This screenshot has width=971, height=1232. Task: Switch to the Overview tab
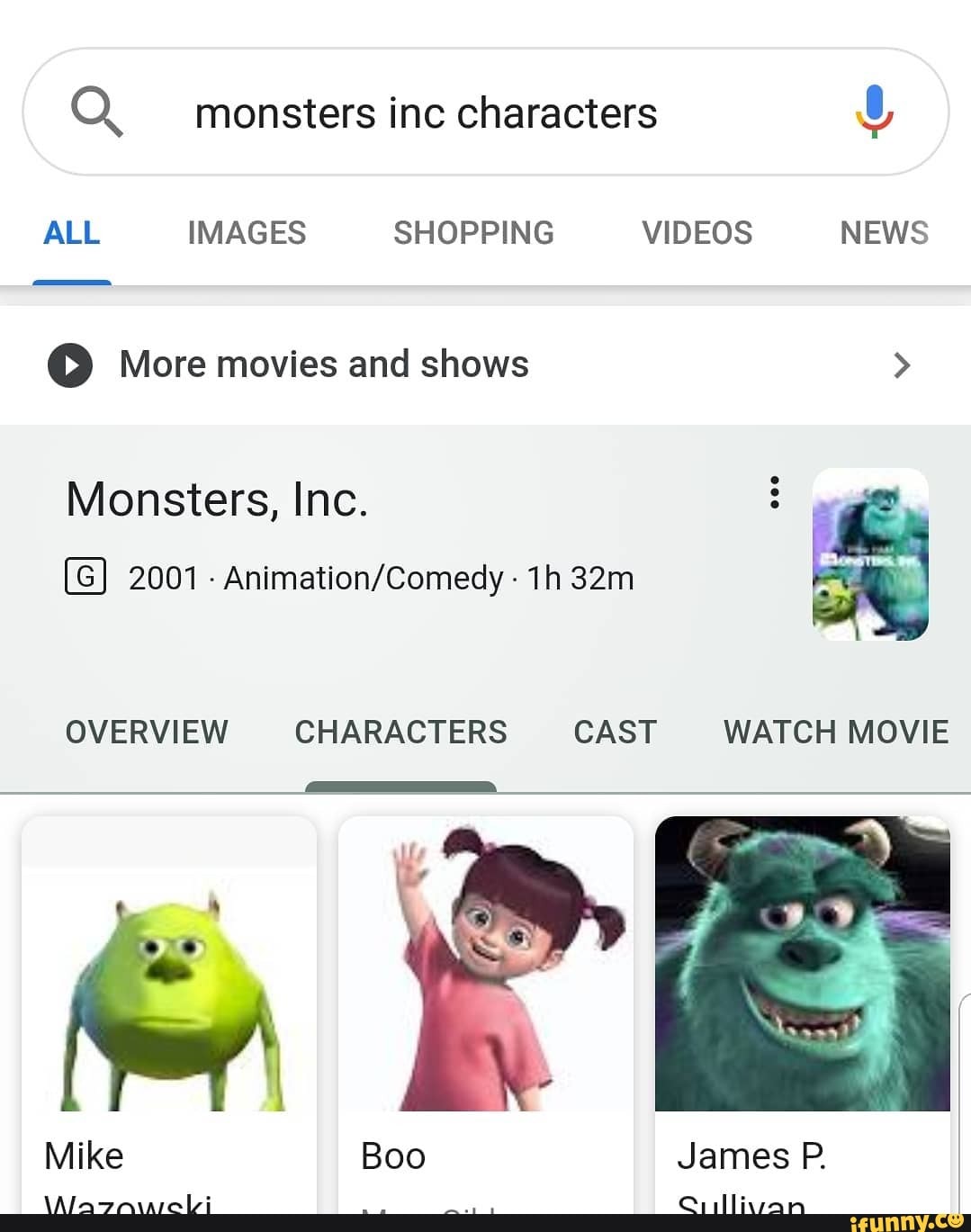(x=147, y=732)
